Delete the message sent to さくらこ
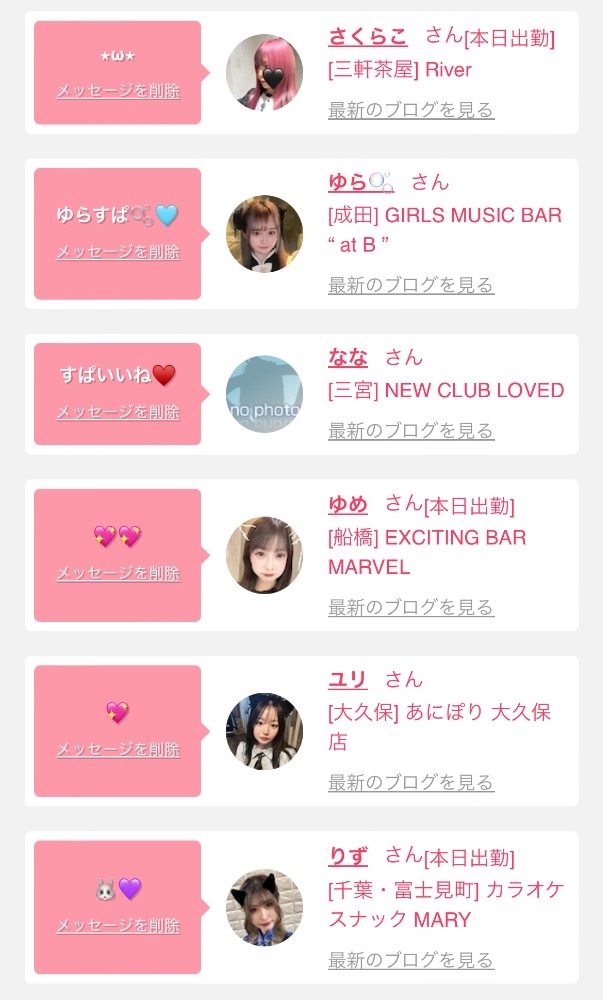The height and width of the screenshot is (1000, 603). [x=118, y=91]
